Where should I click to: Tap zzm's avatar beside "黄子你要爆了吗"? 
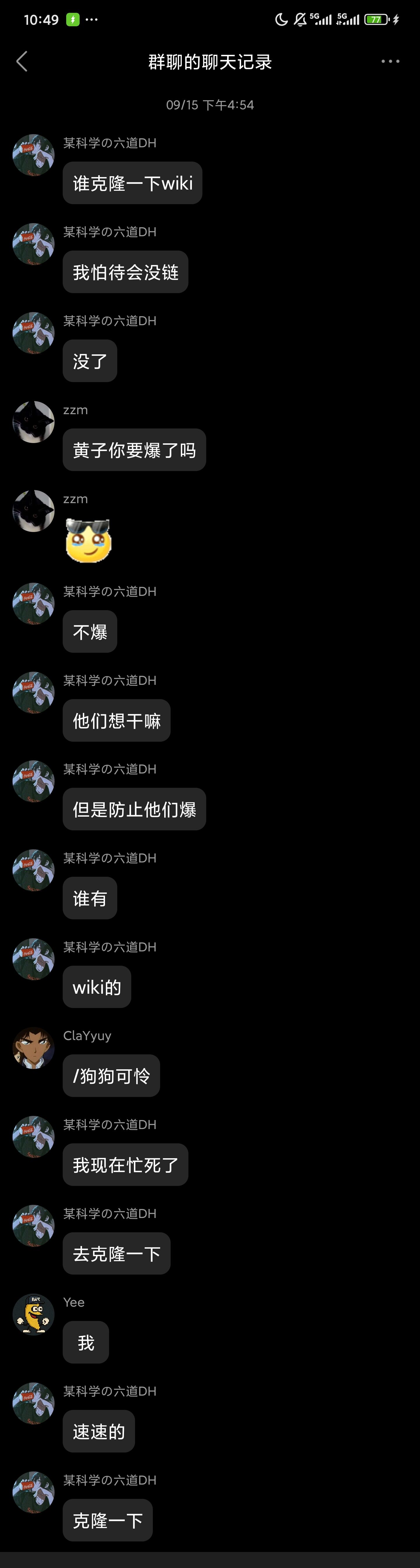pos(34,422)
